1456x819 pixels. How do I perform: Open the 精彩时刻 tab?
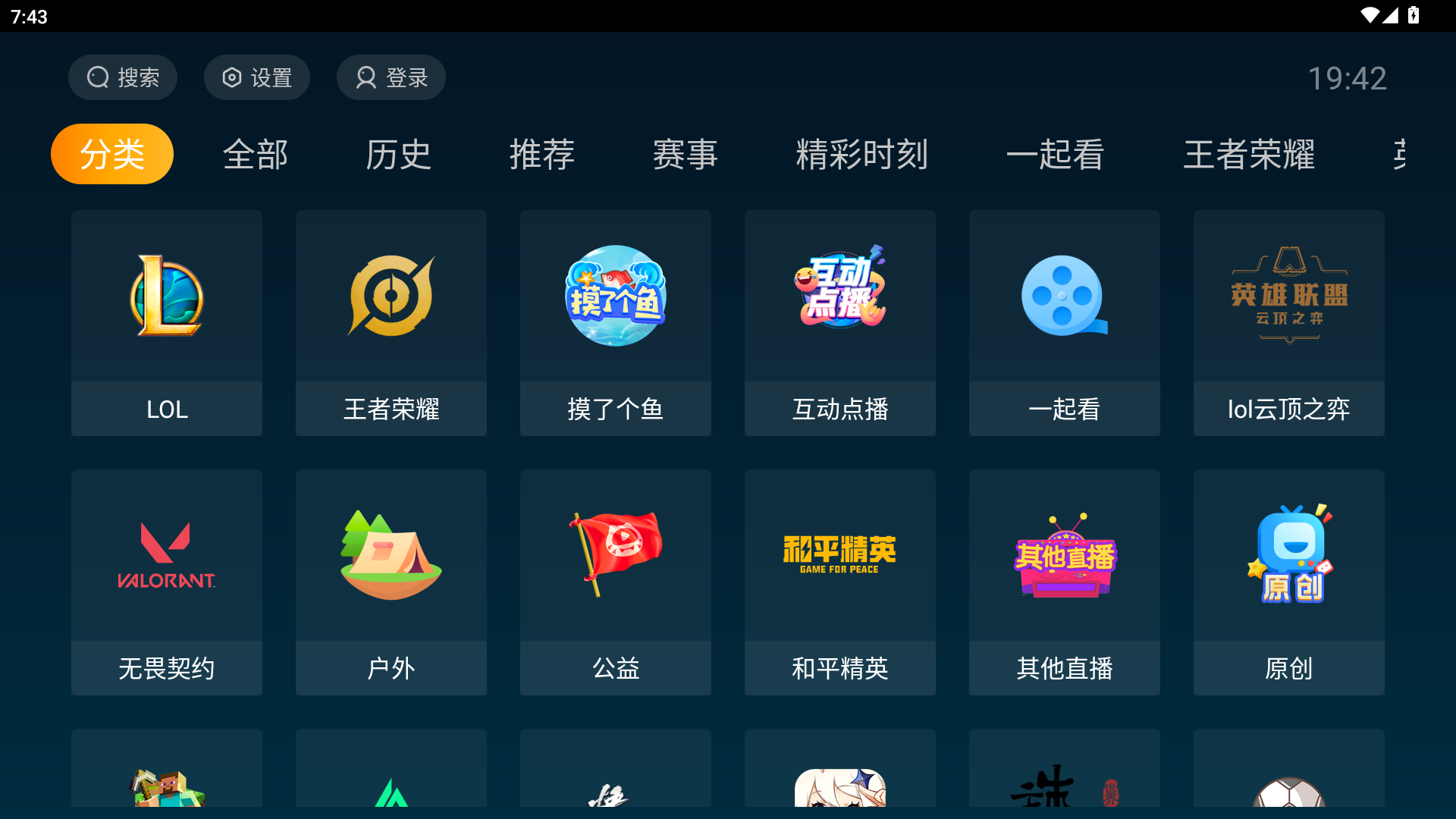coord(861,155)
